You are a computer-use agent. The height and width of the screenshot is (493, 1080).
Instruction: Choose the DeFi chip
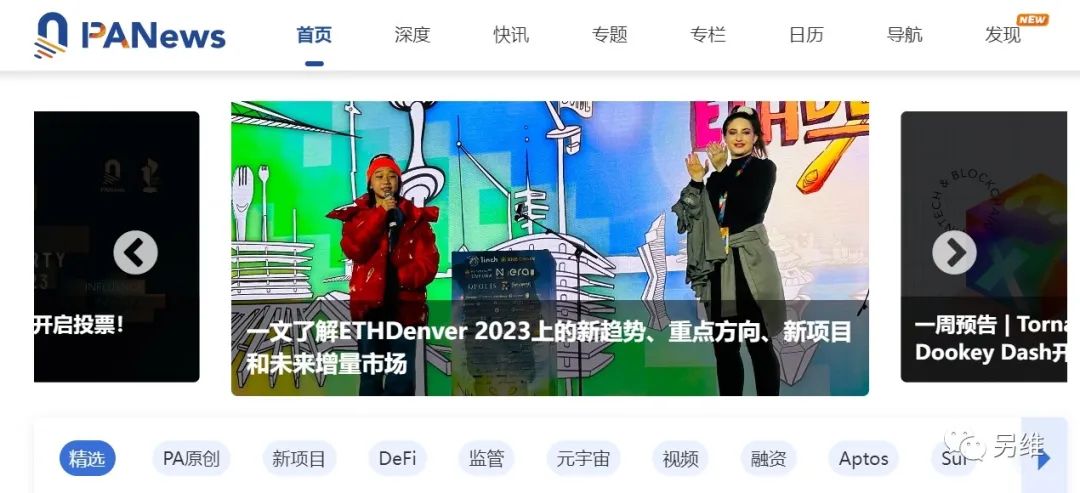tap(397, 459)
